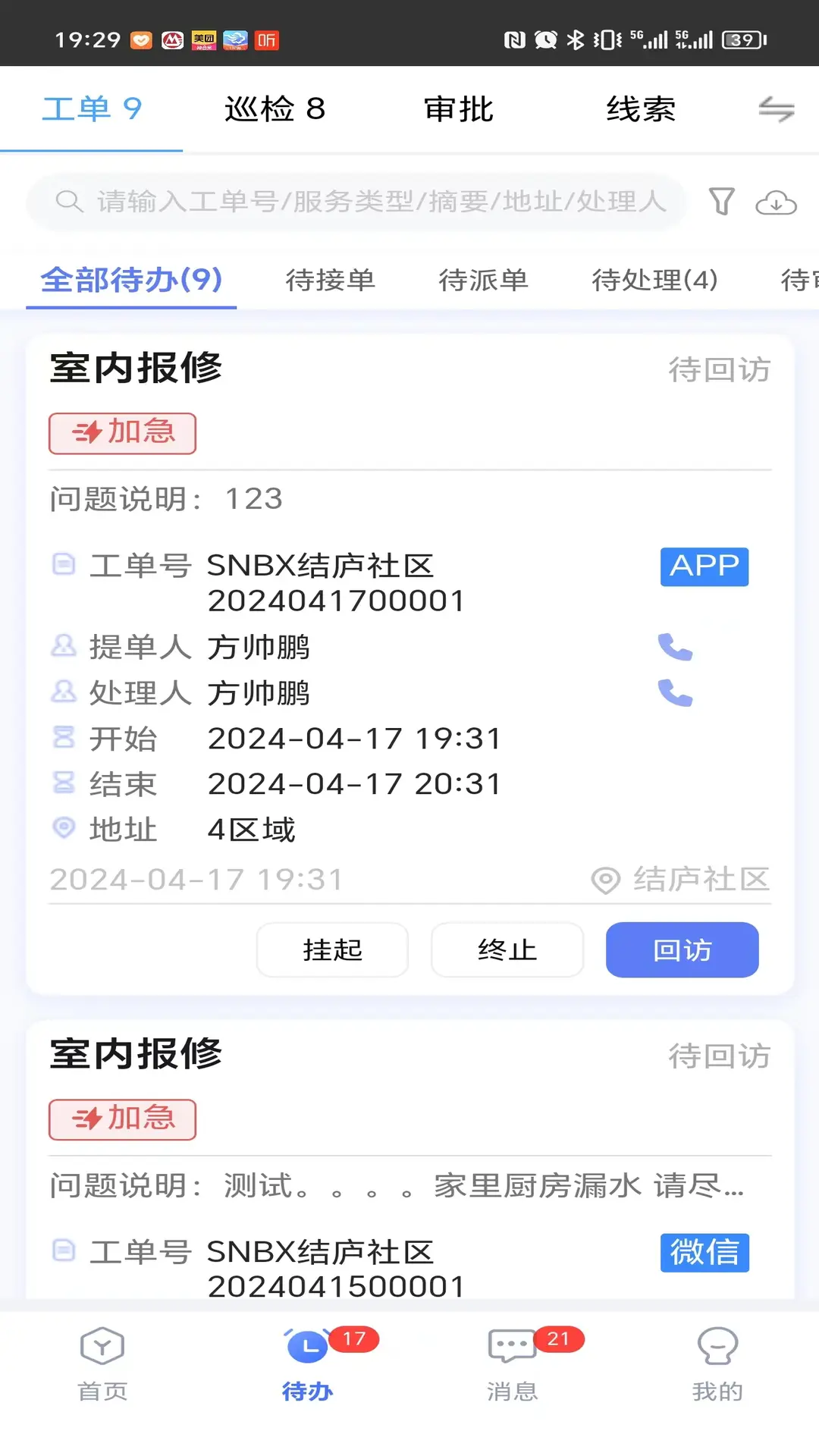819x1456 pixels.
Task: Select the 待派单 filter
Action: point(484,280)
